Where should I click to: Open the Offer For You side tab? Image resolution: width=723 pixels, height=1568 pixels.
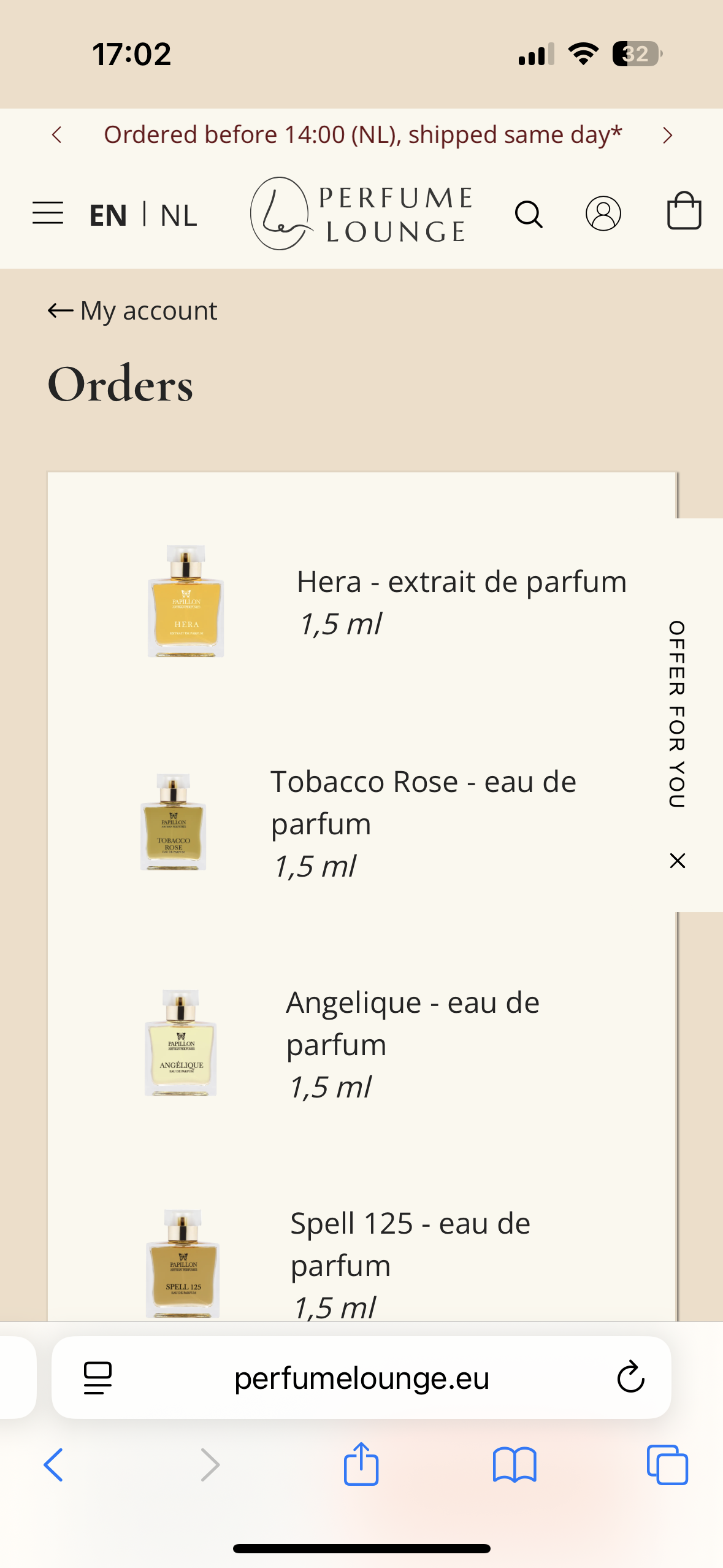point(677,713)
